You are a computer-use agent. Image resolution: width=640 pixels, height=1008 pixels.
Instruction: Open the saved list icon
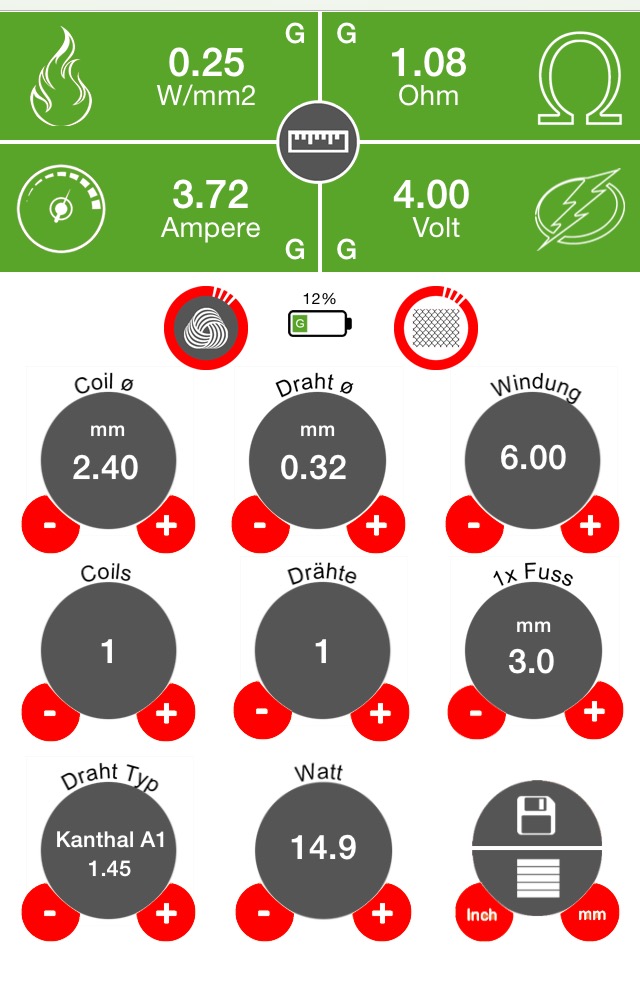click(x=535, y=879)
